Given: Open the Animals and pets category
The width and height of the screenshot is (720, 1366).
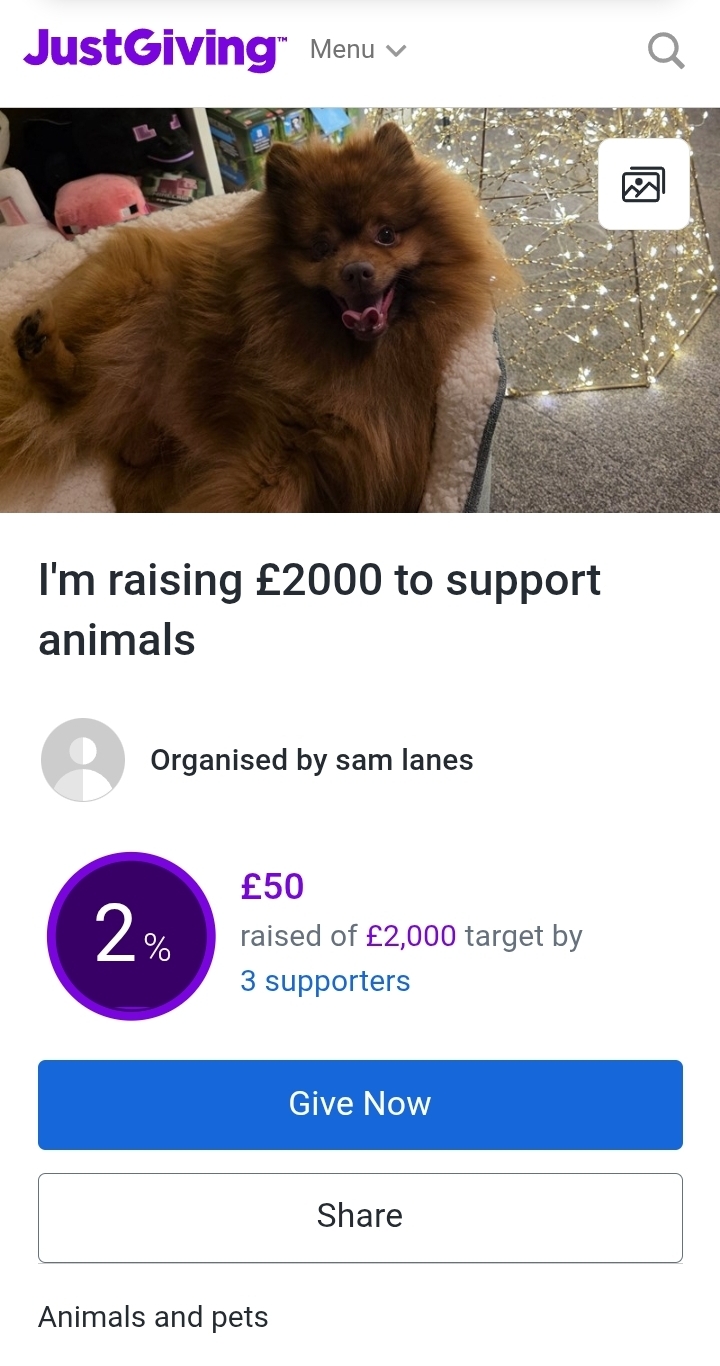Looking at the screenshot, I should [152, 1317].
